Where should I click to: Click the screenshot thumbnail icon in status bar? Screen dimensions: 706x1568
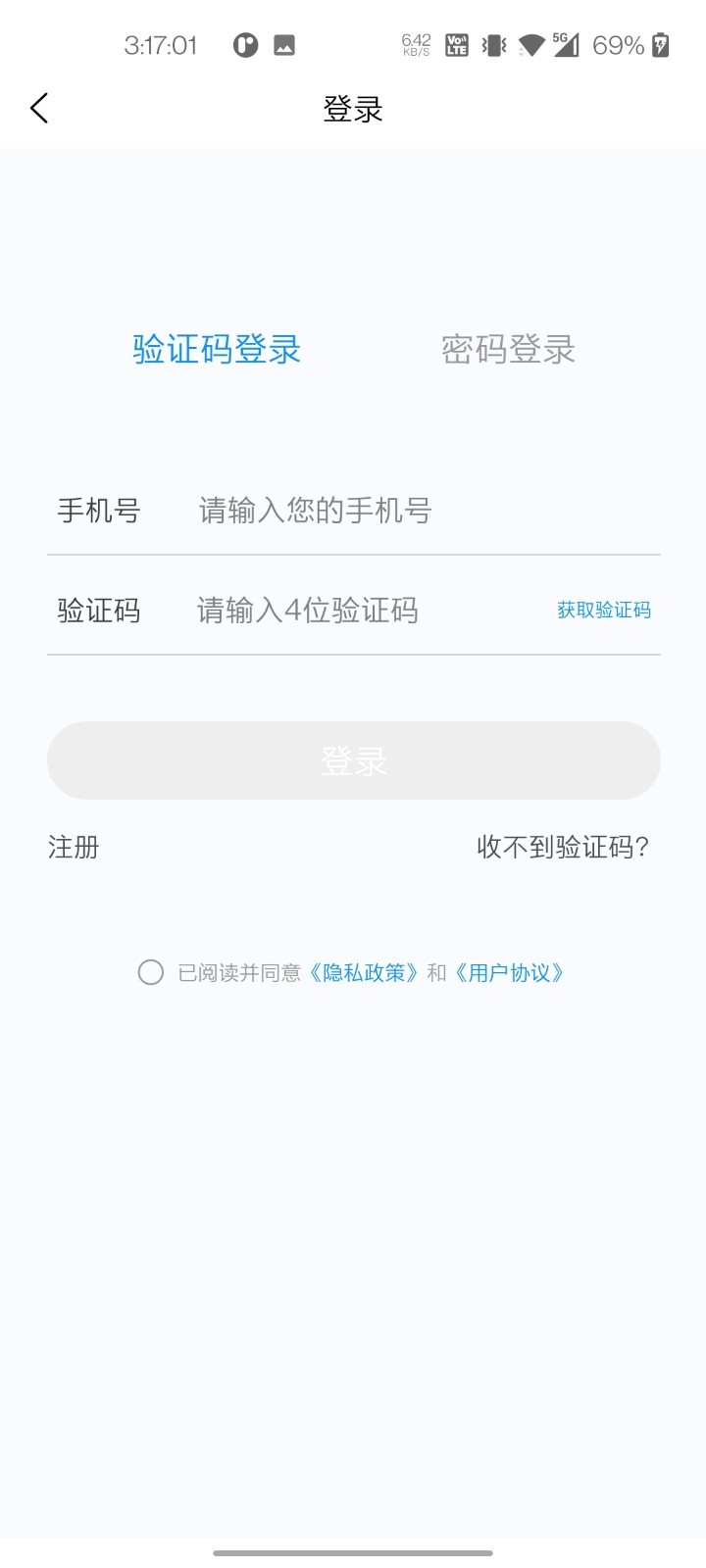click(283, 44)
